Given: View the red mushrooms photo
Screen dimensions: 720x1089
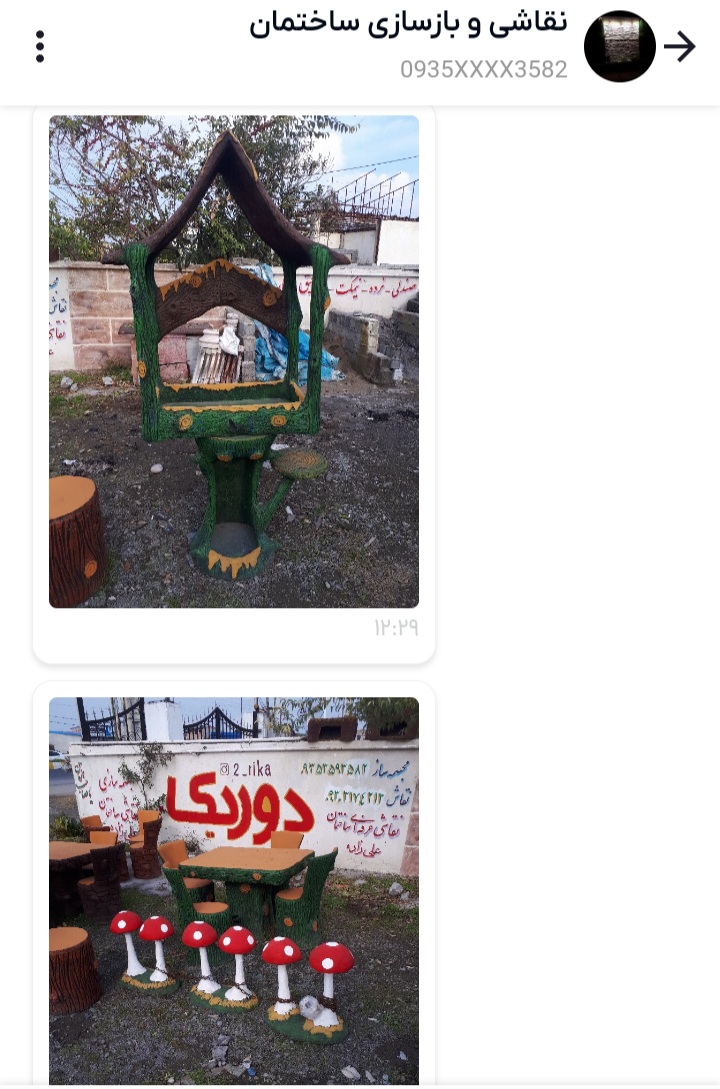Looking at the screenshot, I should click(234, 890).
